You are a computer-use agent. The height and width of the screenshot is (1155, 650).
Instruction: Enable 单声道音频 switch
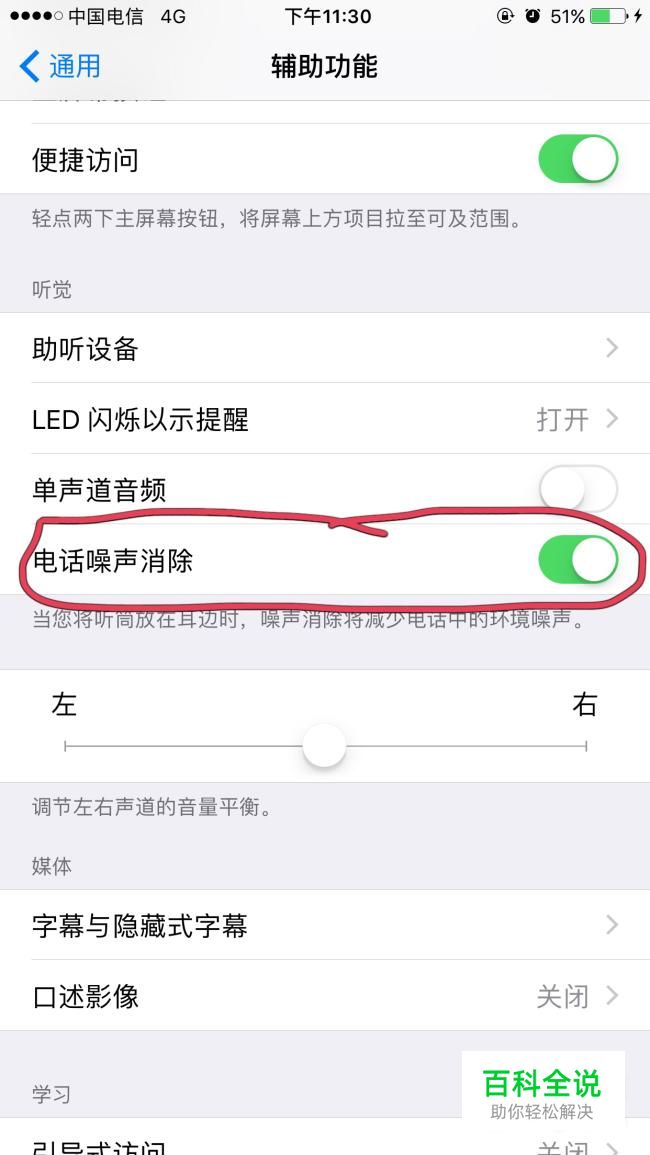tap(578, 488)
